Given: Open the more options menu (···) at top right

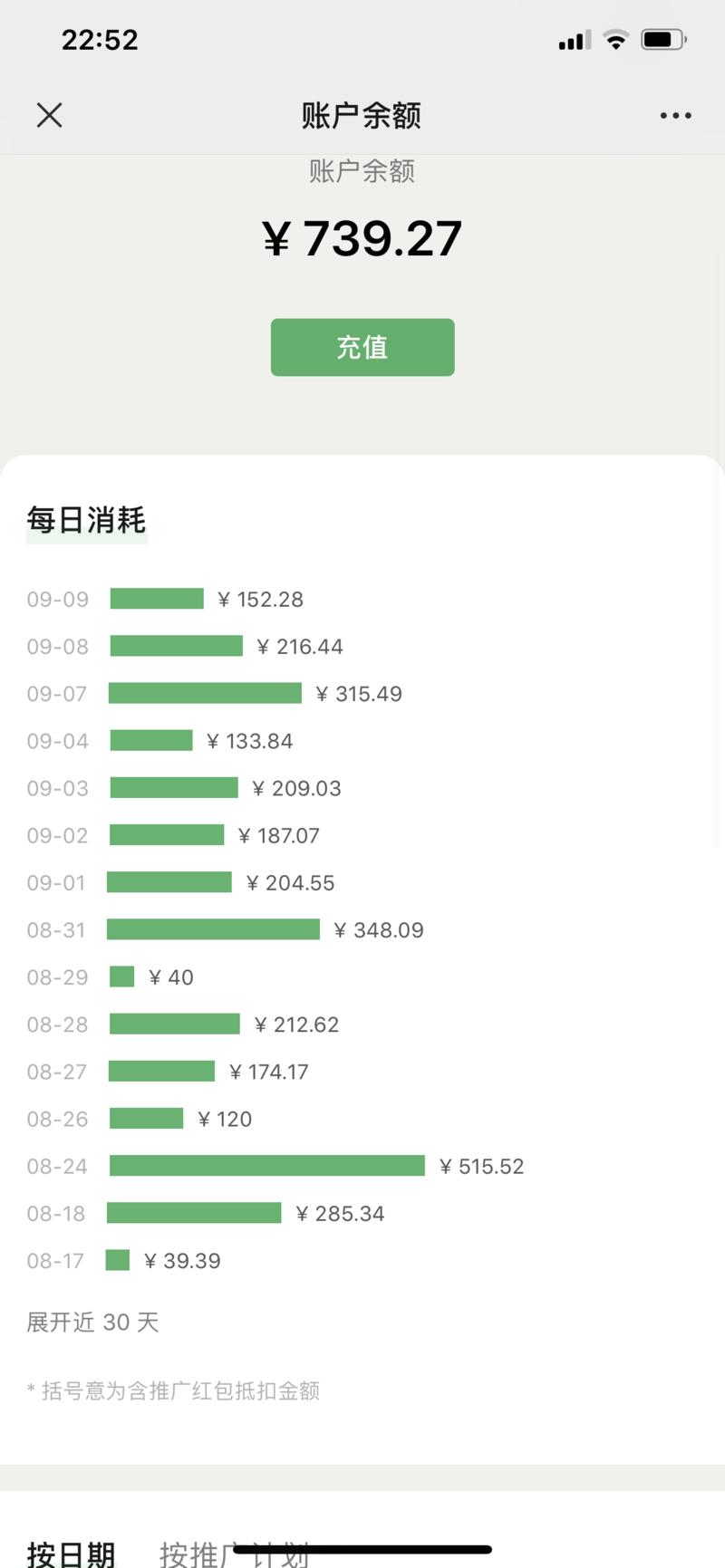Looking at the screenshot, I should [x=675, y=115].
